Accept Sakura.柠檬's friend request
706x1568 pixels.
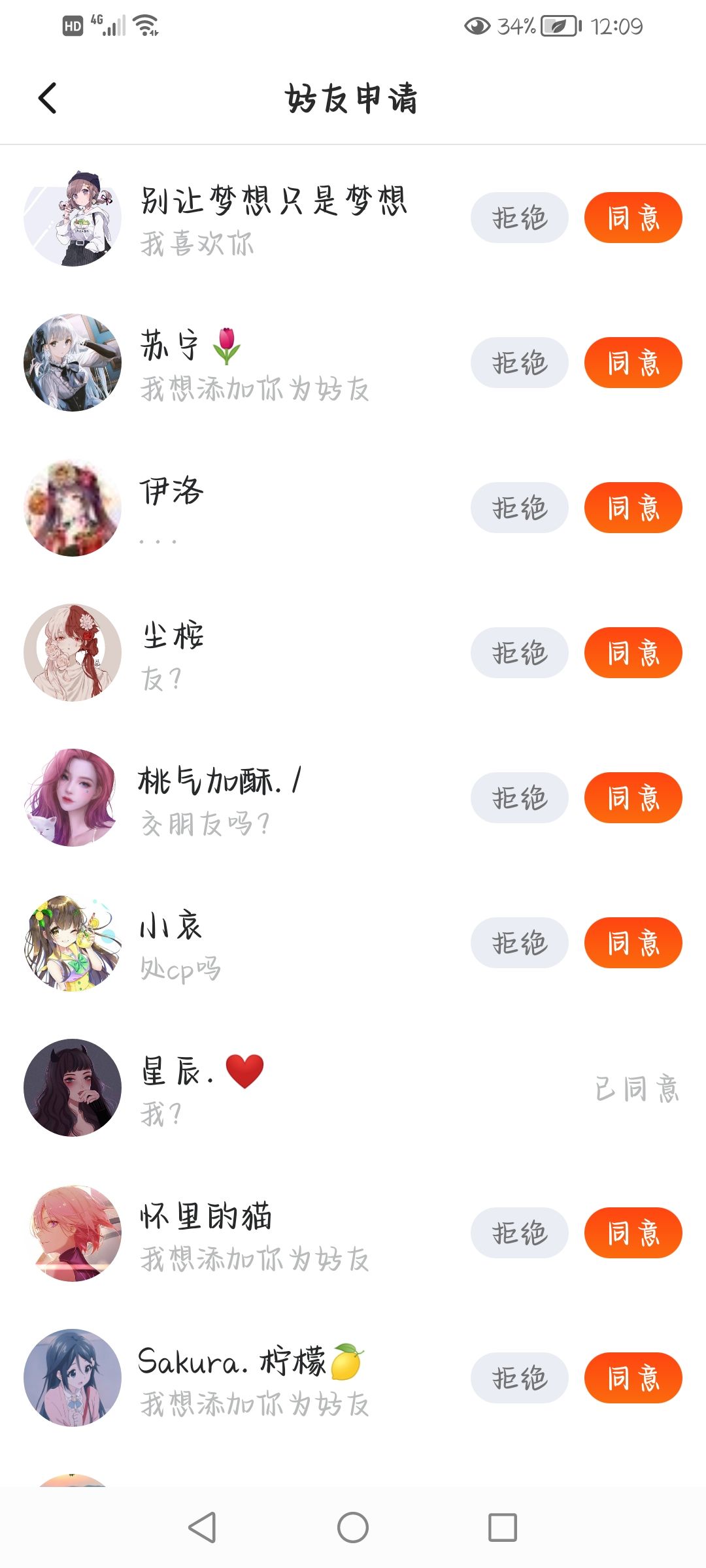tap(633, 1378)
